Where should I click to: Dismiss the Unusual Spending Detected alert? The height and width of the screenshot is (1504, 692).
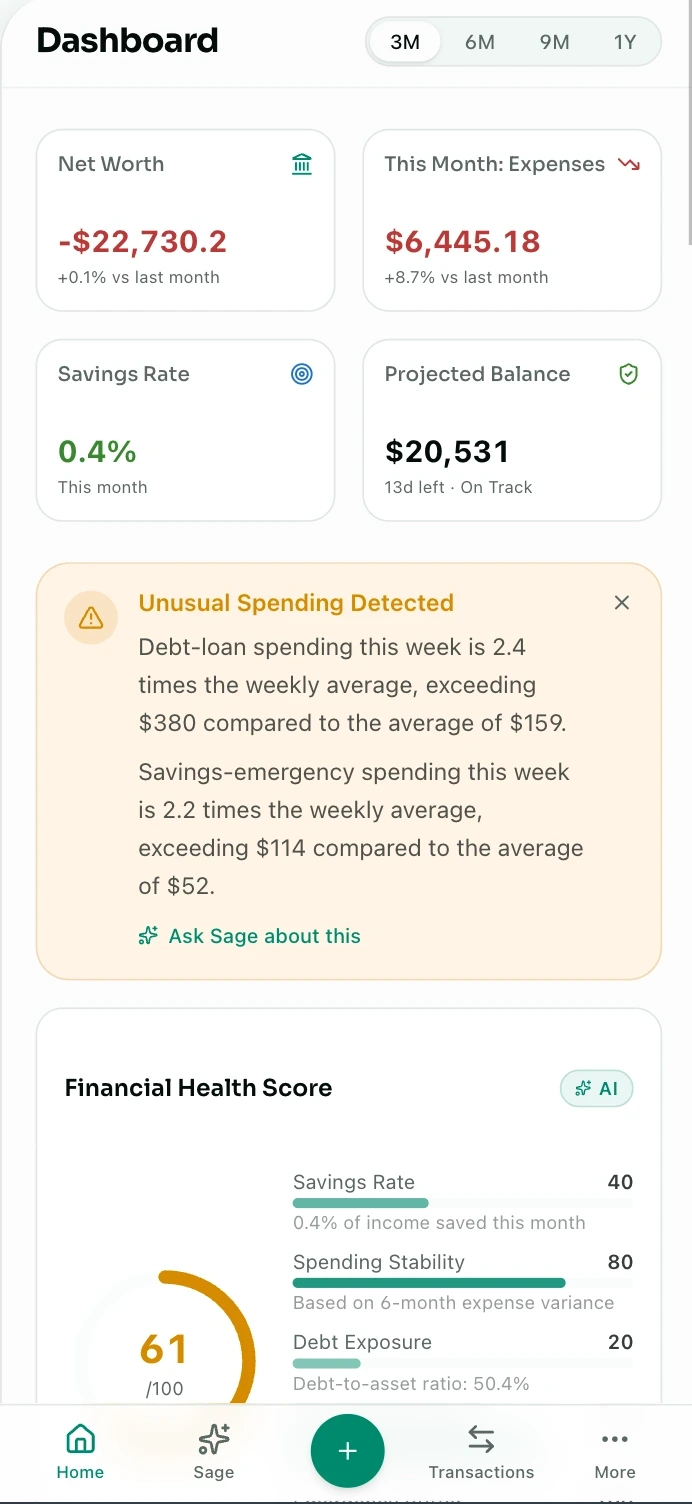(622, 602)
